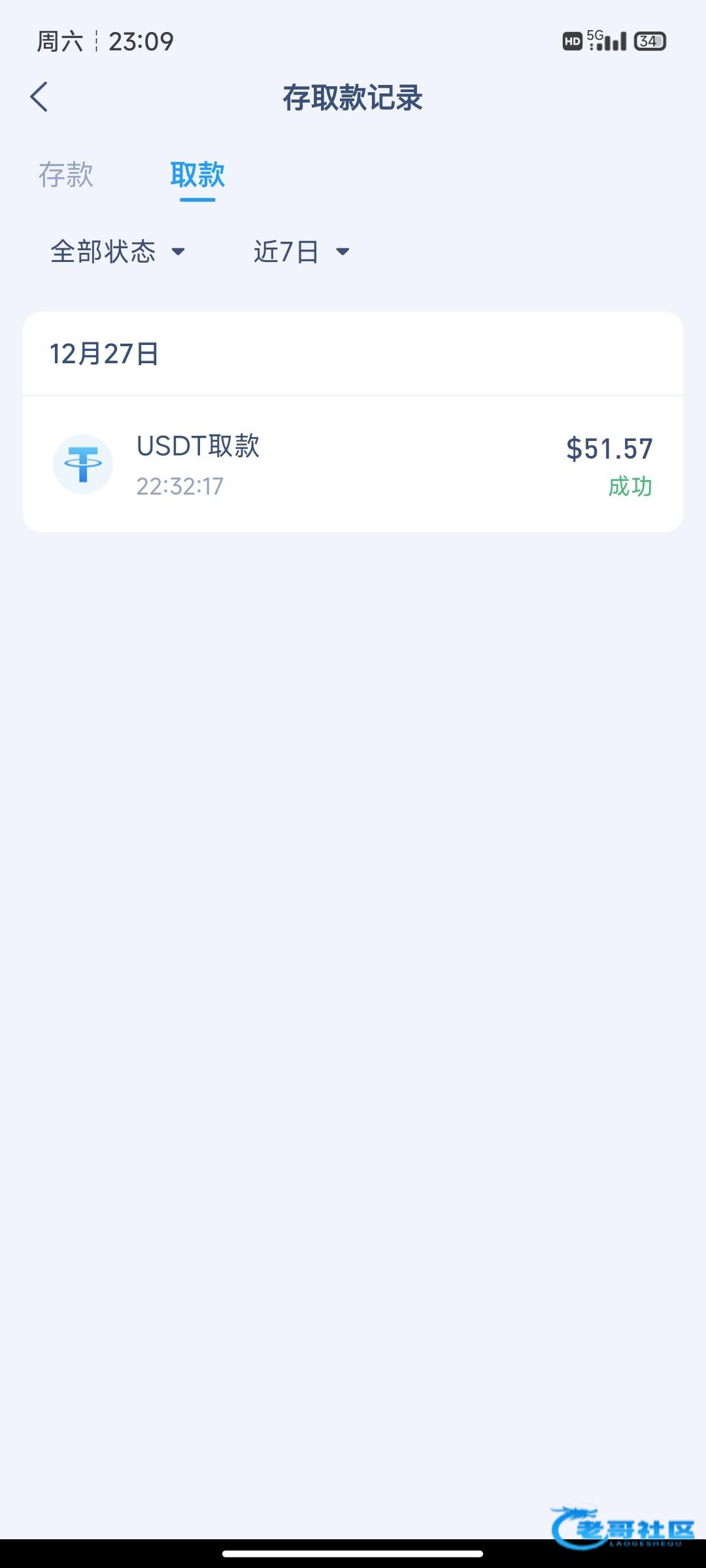Go back from the 存取款记录 screen
The width and height of the screenshot is (706, 1568).
click(x=39, y=97)
